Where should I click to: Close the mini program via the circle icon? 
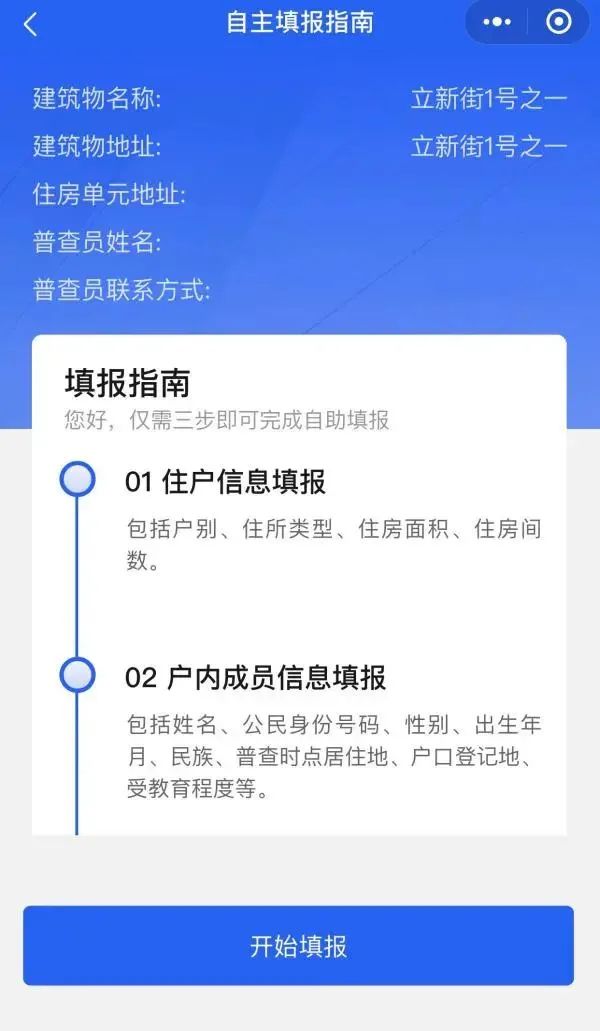pyautogui.click(x=559, y=22)
